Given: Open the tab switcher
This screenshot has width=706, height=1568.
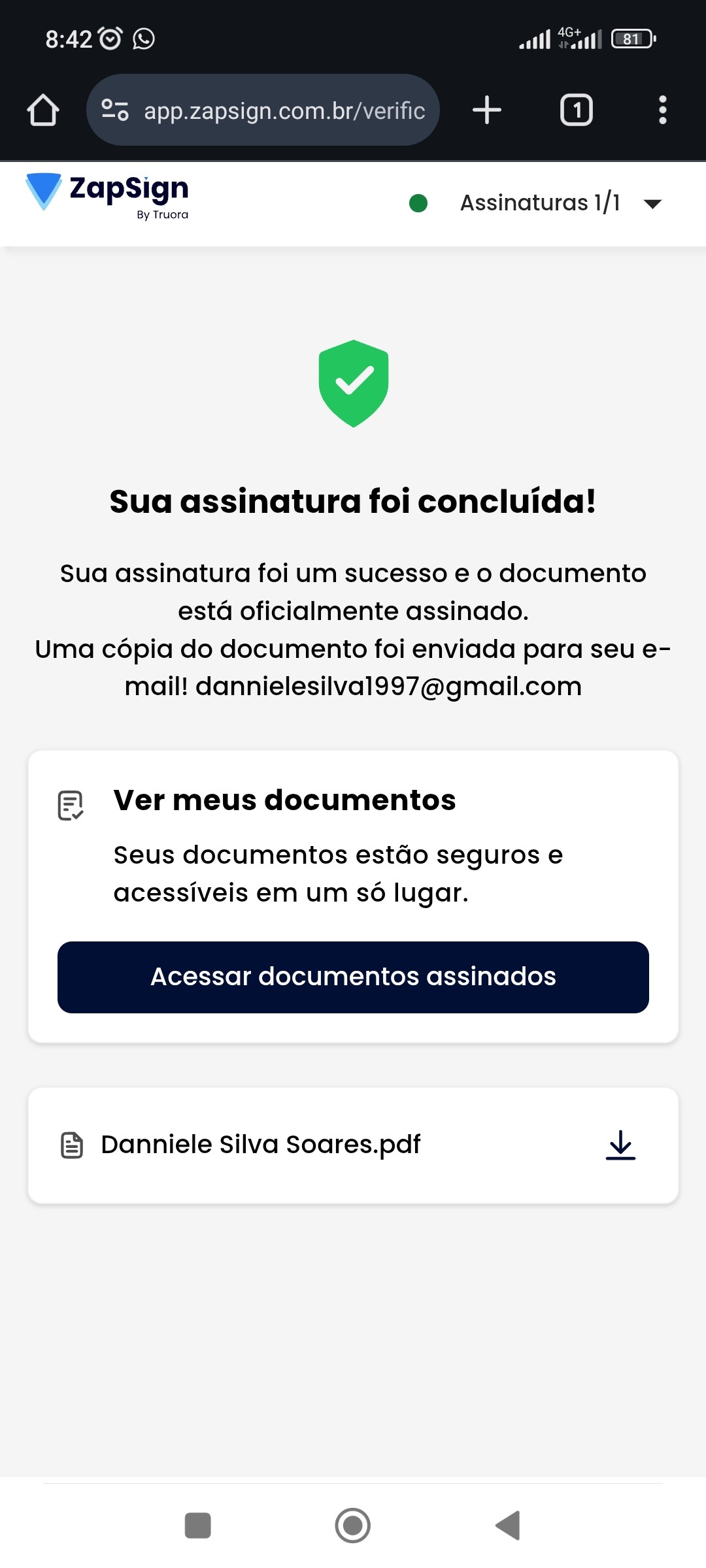Looking at the screenshot, I should [x=576, y=110].
